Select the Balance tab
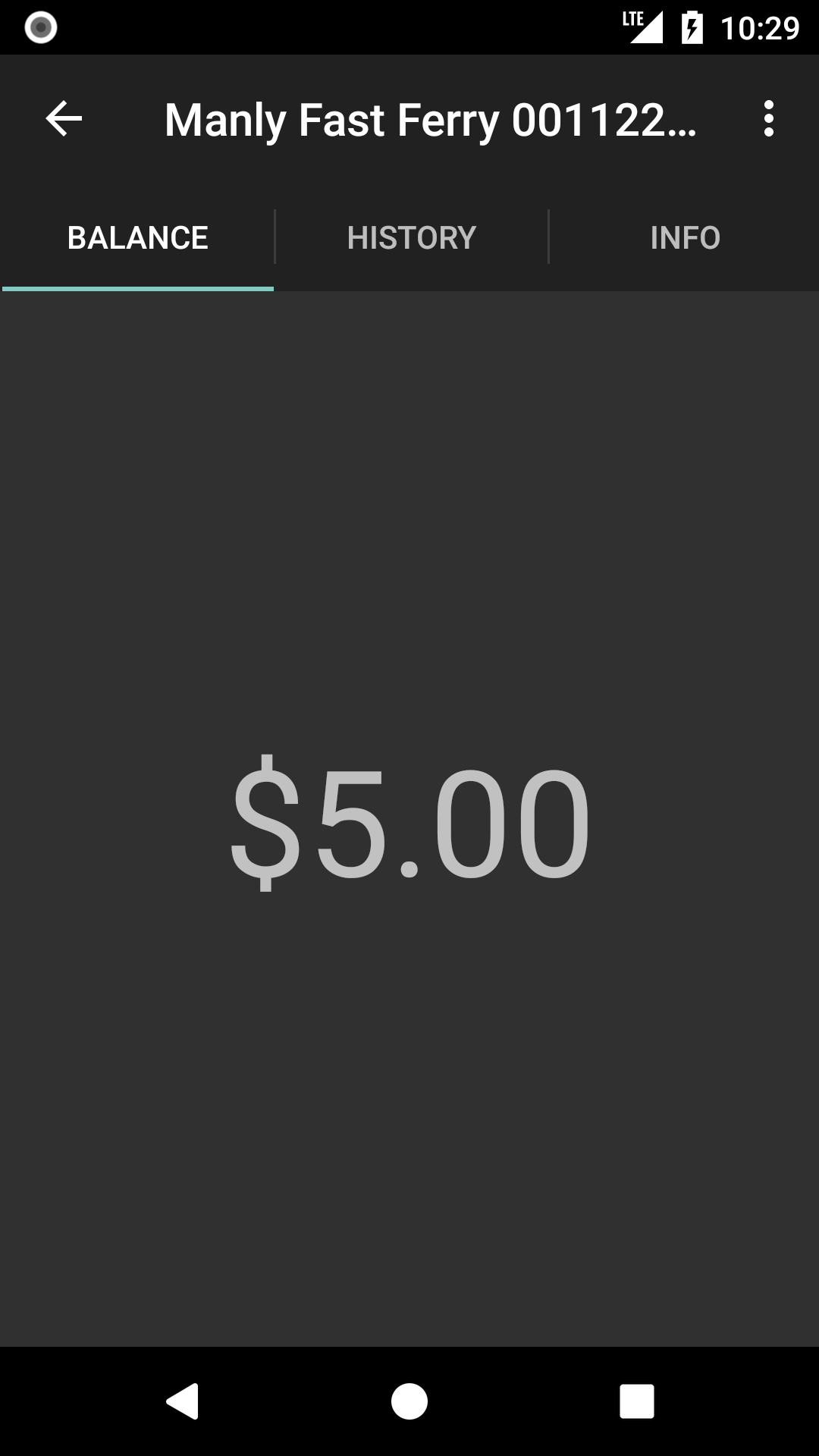The height and width of the screenshot is (1456, 819). 137,237
